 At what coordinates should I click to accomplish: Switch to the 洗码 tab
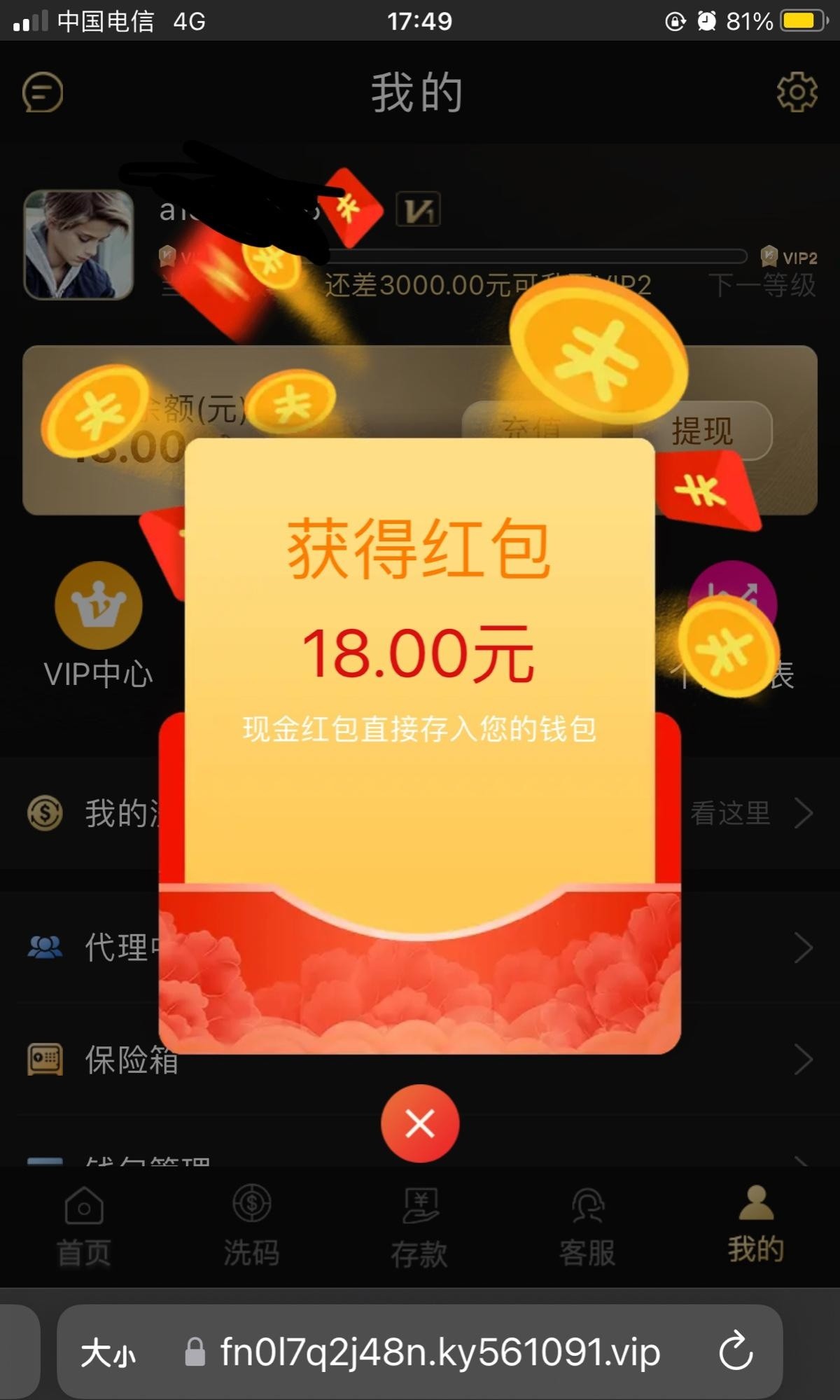pyautogui.click(x=252, y=1227)
